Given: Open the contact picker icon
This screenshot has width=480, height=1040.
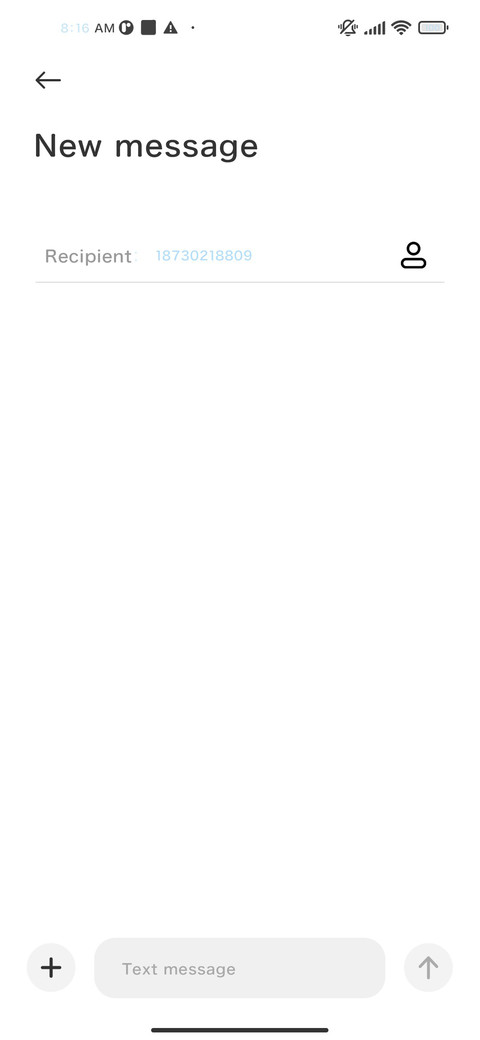Looking at the screenshot, I should pyautogui.click(x=413, y=255).
